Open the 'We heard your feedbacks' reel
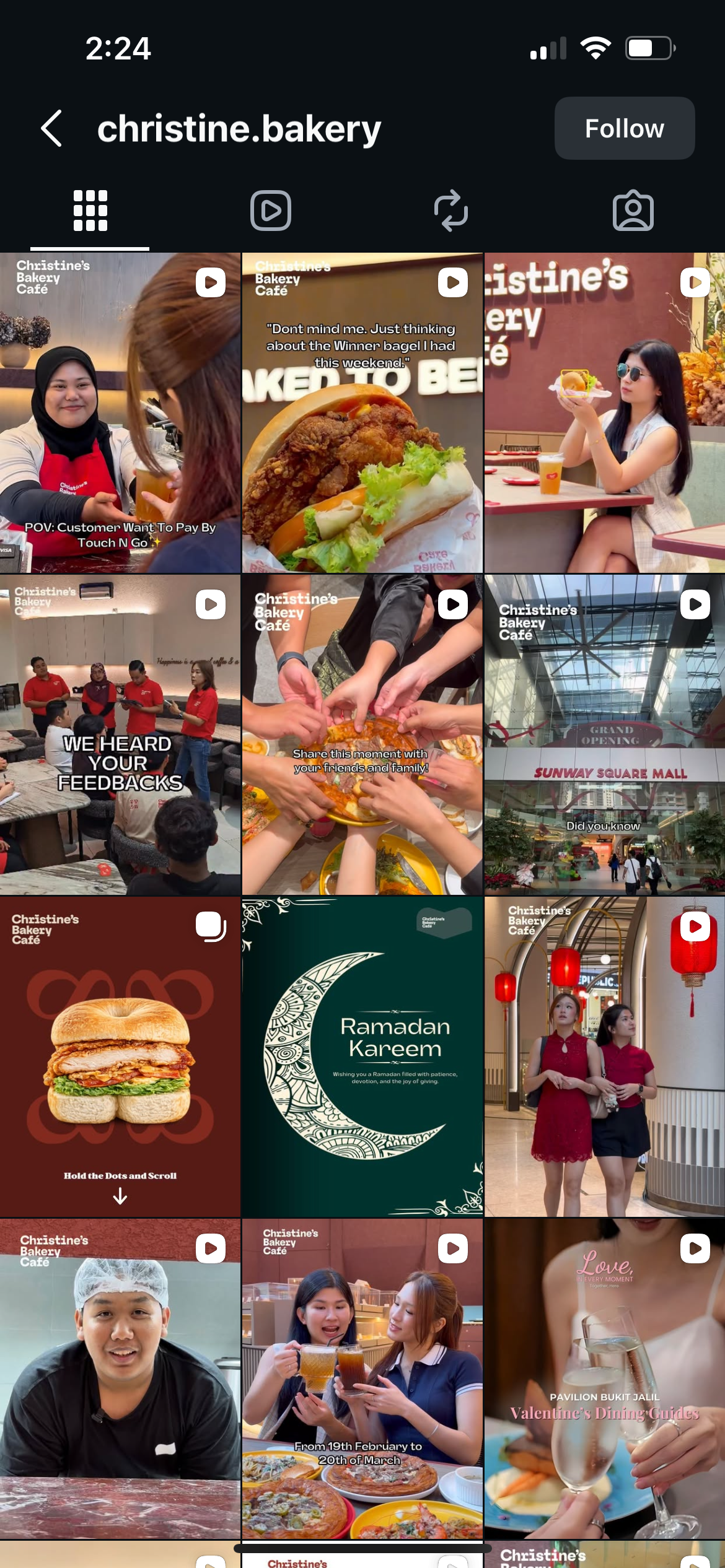This screenshot has width=725, height=1568. pyautogui.click(x=120, y=734)
